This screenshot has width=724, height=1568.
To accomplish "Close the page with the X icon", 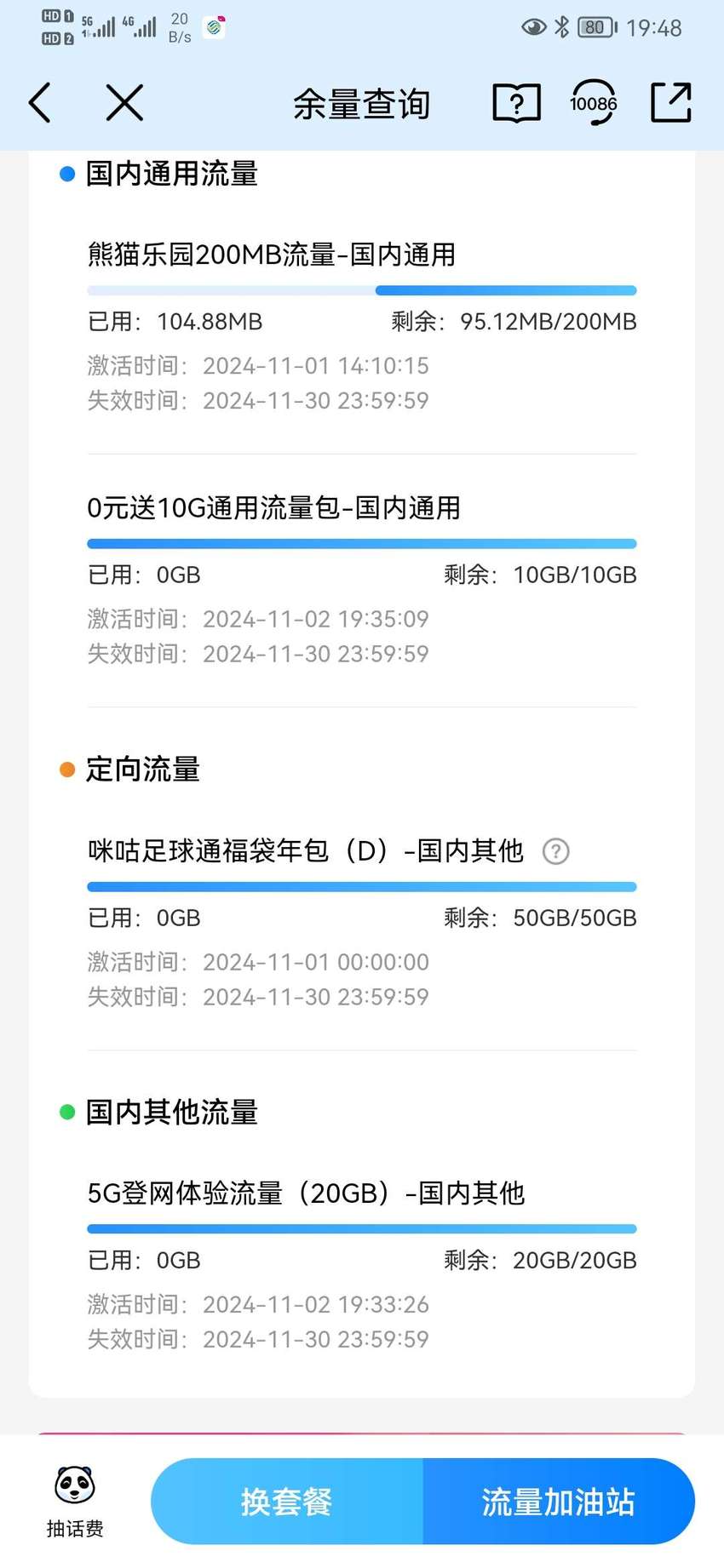I will (x=124, y=103).
